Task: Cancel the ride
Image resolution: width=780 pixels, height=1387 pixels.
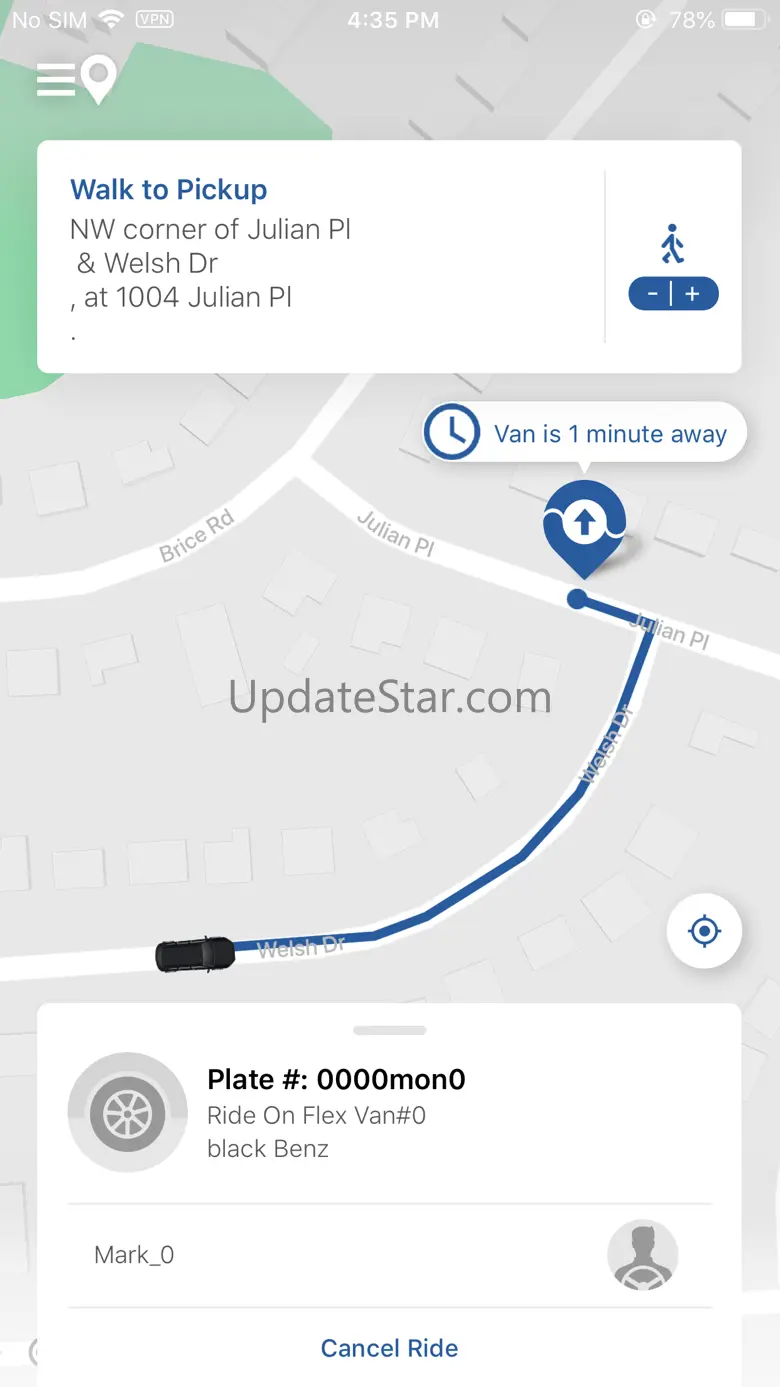Action: (x=389, y=1348)
